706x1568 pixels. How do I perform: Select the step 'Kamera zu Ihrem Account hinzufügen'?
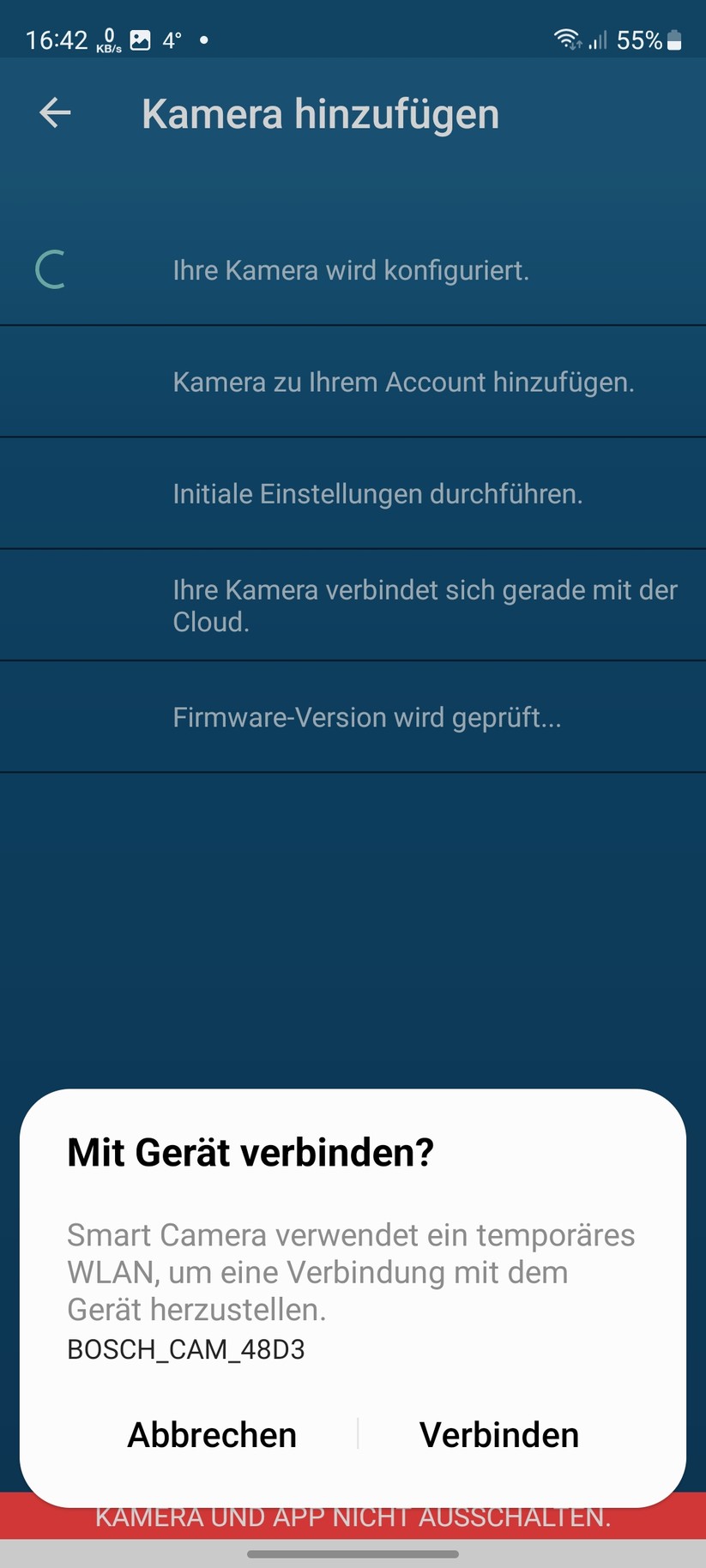coord(403,382)
